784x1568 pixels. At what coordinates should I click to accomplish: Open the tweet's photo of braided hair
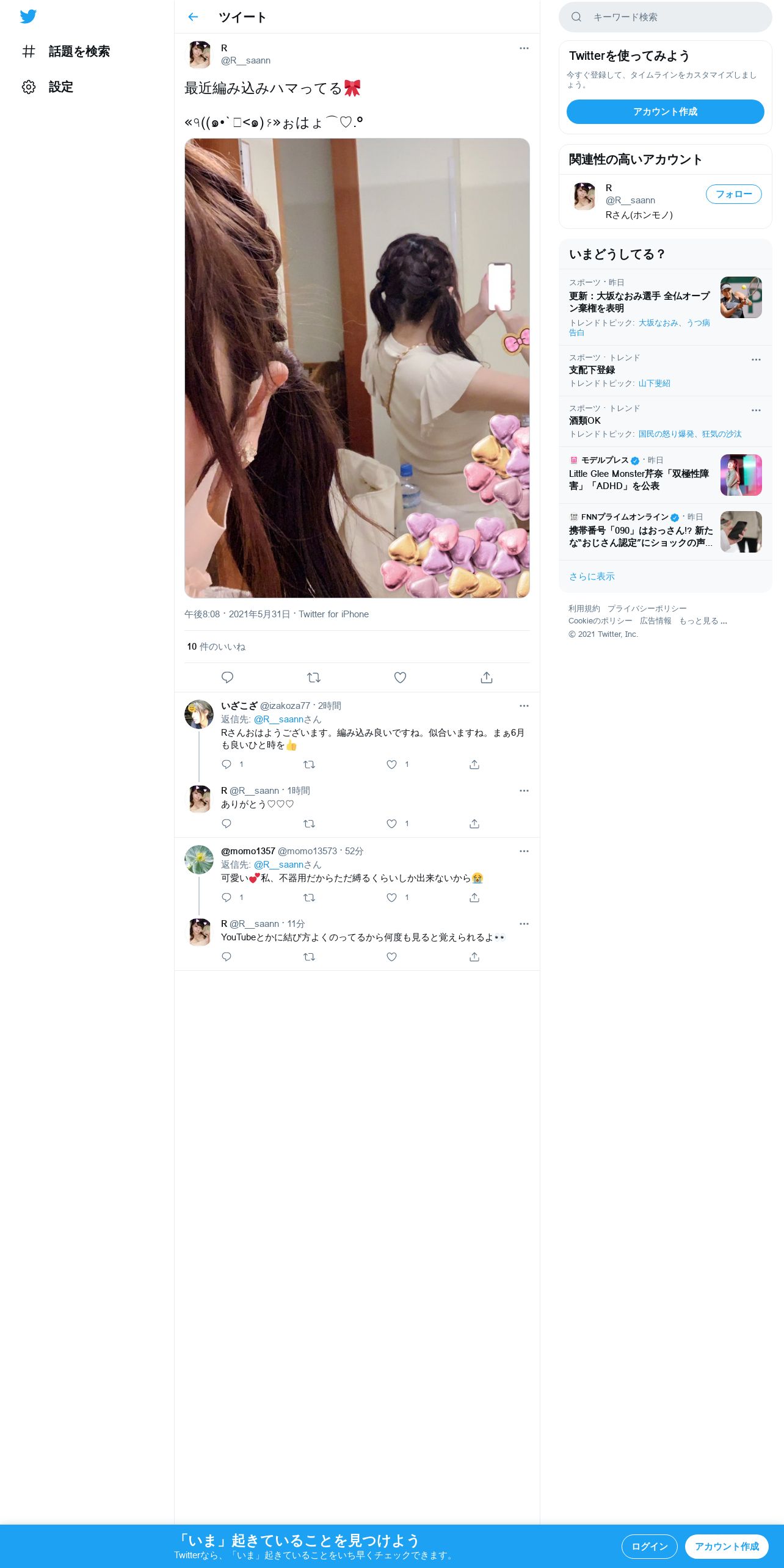tap(357, 368)
